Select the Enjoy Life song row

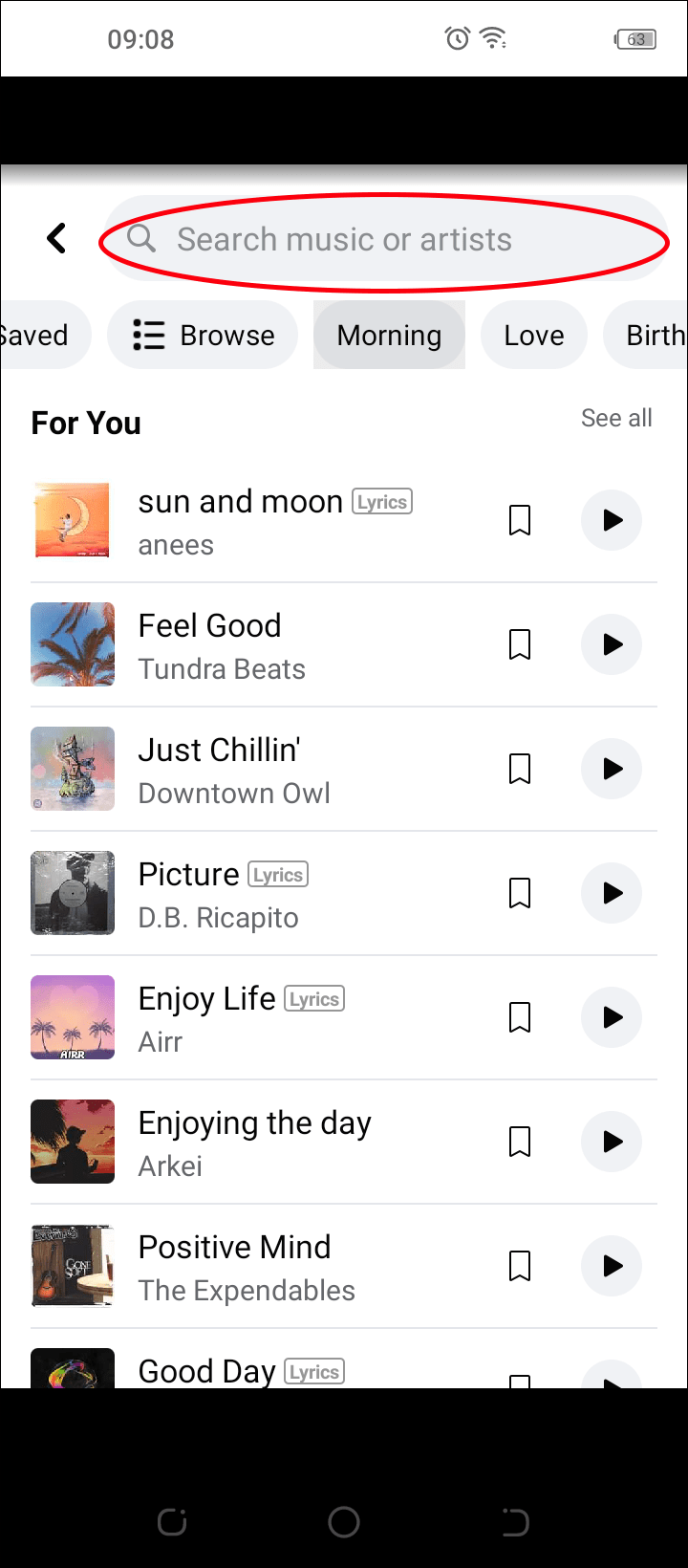pos(287,1017)
